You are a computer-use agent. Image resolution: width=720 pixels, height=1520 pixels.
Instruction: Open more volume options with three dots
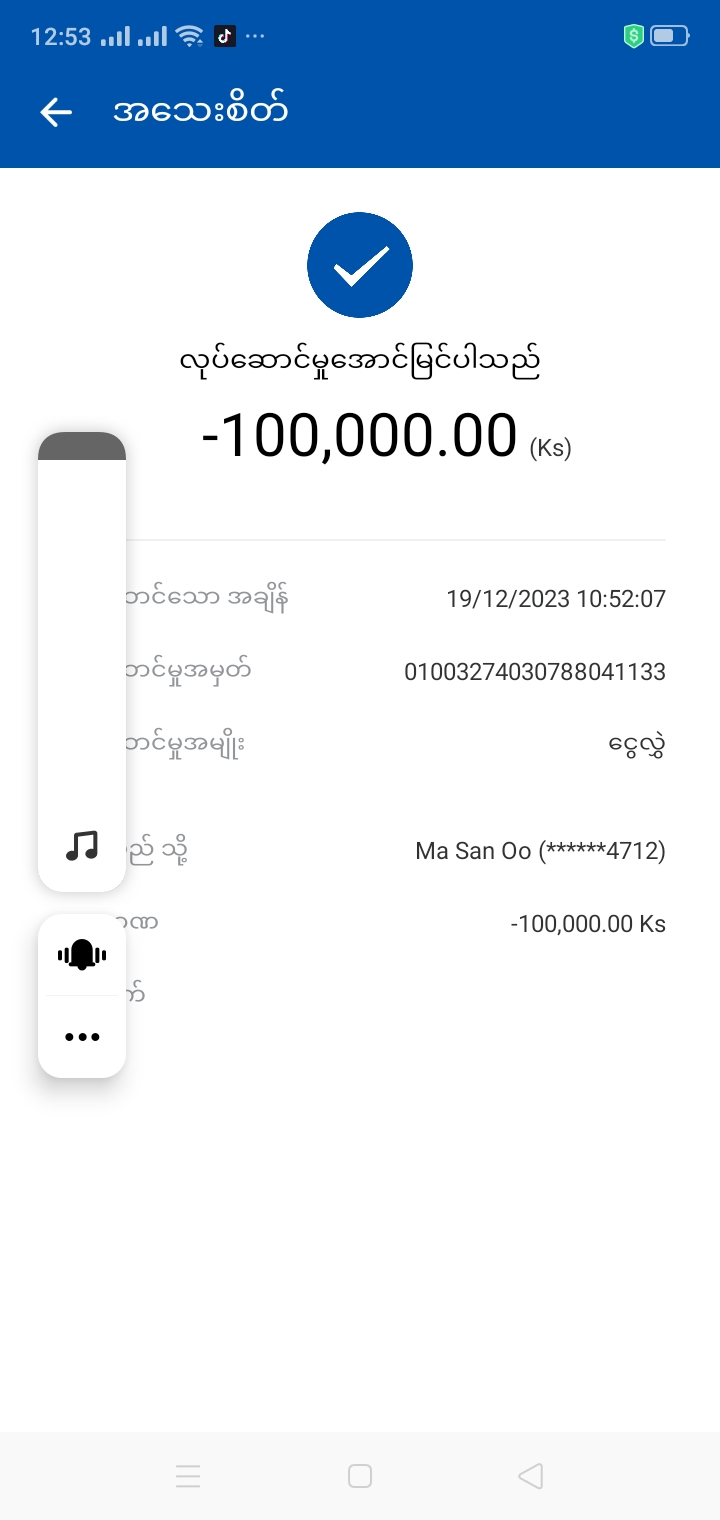(82, 1037)
